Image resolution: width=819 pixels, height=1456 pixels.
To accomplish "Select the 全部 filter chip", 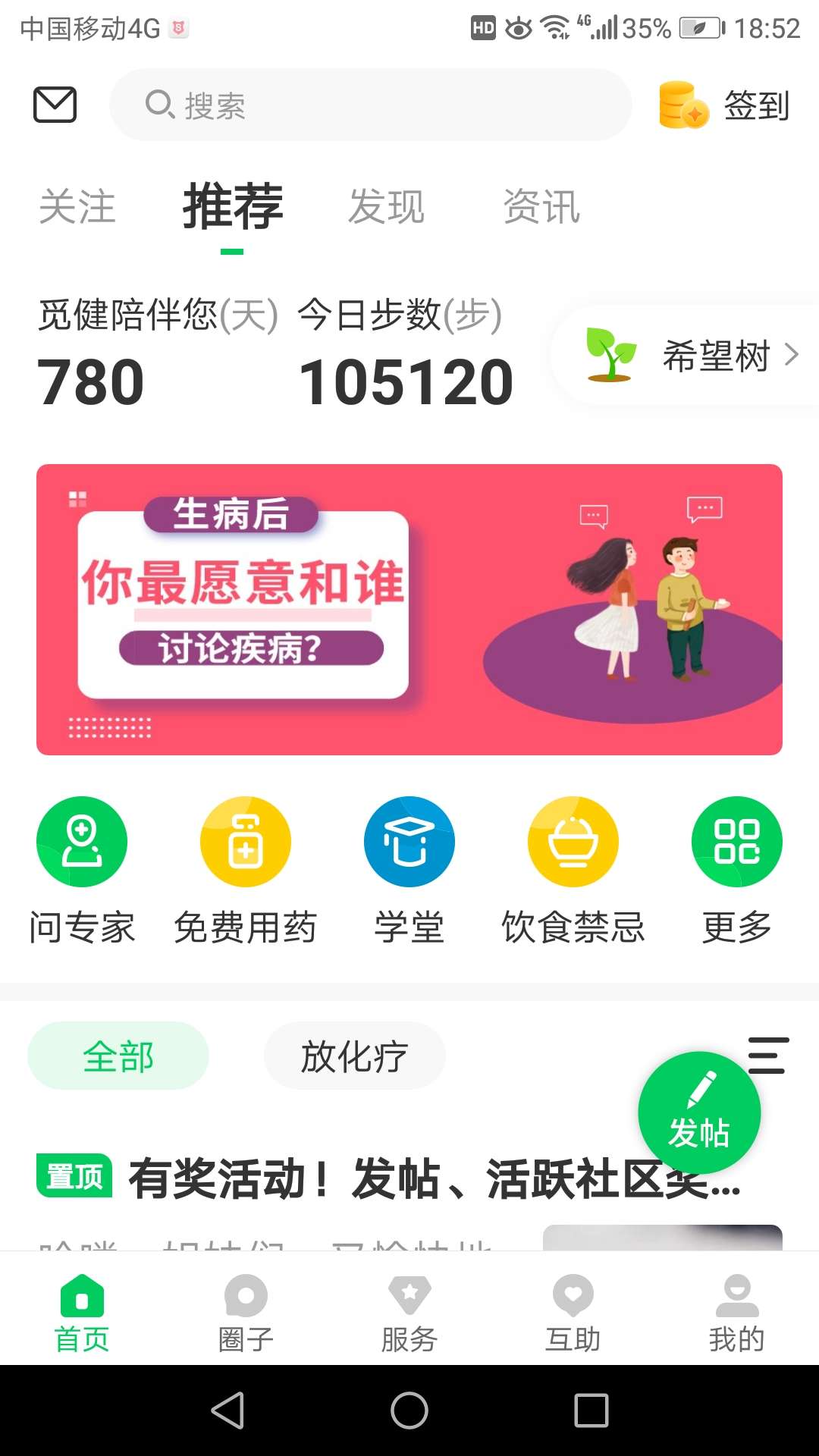I will (x=118, y=1055).
